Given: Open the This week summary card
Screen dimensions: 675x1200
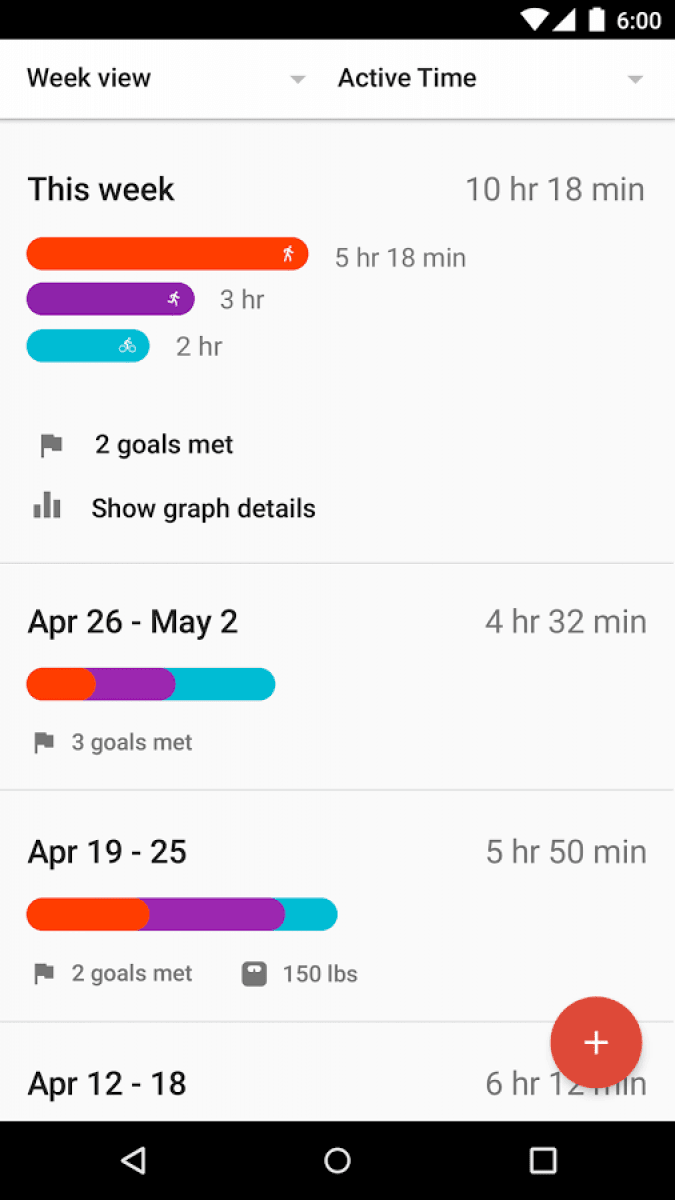Looking at the screenshot, I should 337,342.
